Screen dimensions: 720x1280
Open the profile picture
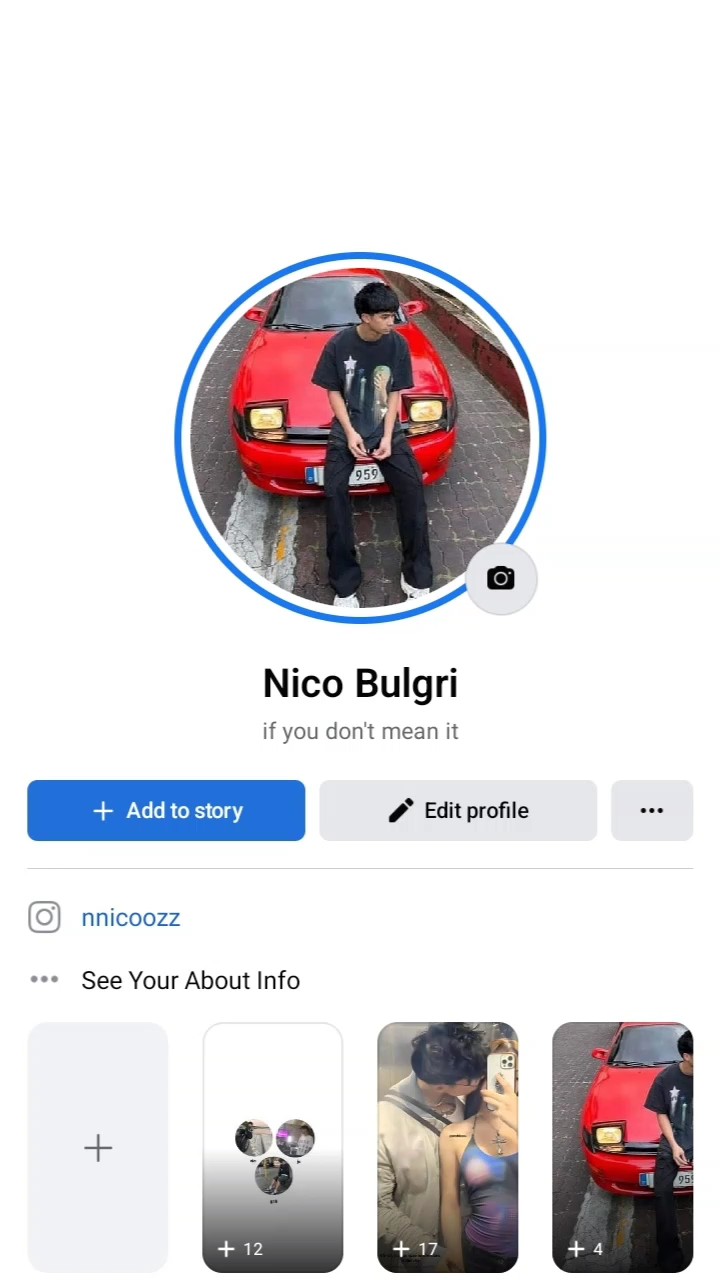(x=360, y=438)
